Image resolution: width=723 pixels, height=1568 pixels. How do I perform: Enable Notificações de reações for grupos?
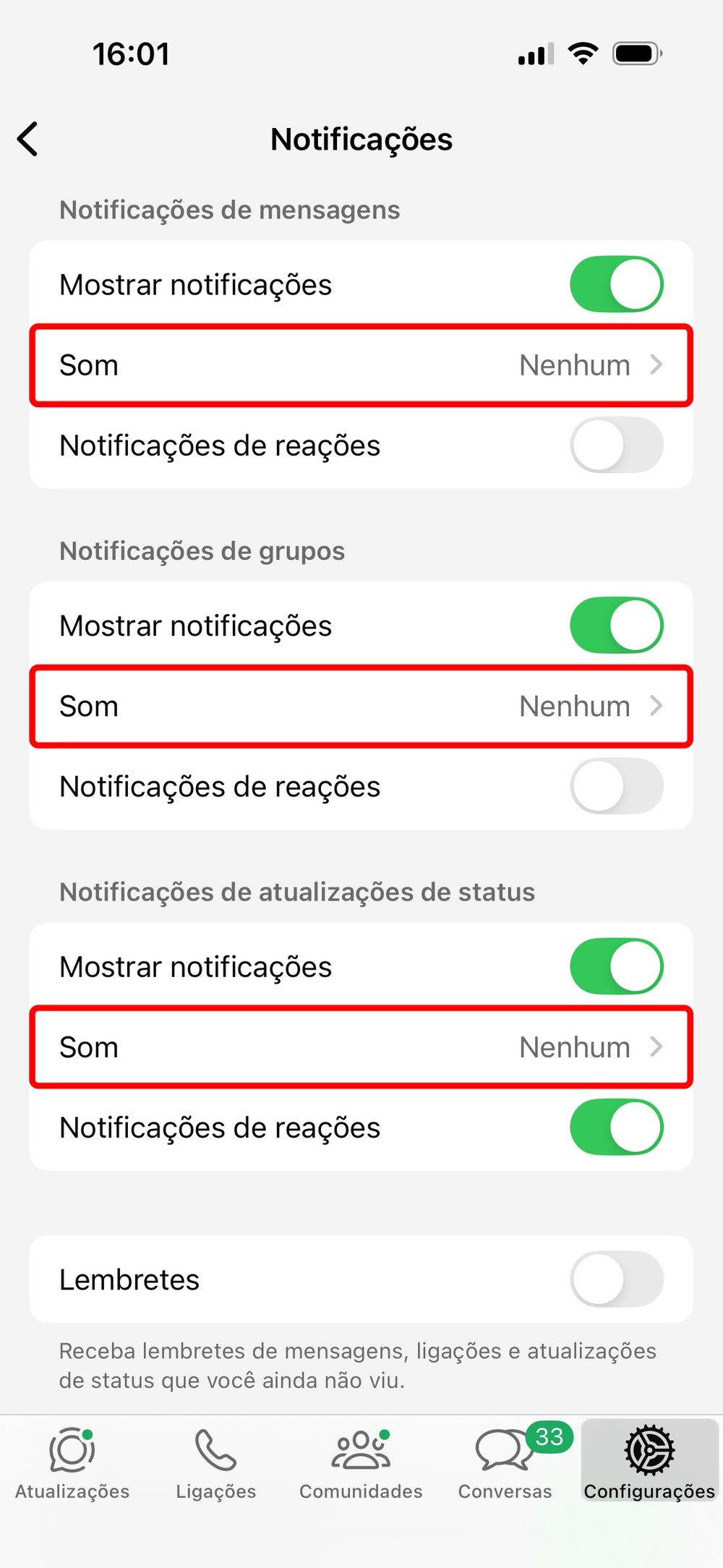tap(616, 786)
